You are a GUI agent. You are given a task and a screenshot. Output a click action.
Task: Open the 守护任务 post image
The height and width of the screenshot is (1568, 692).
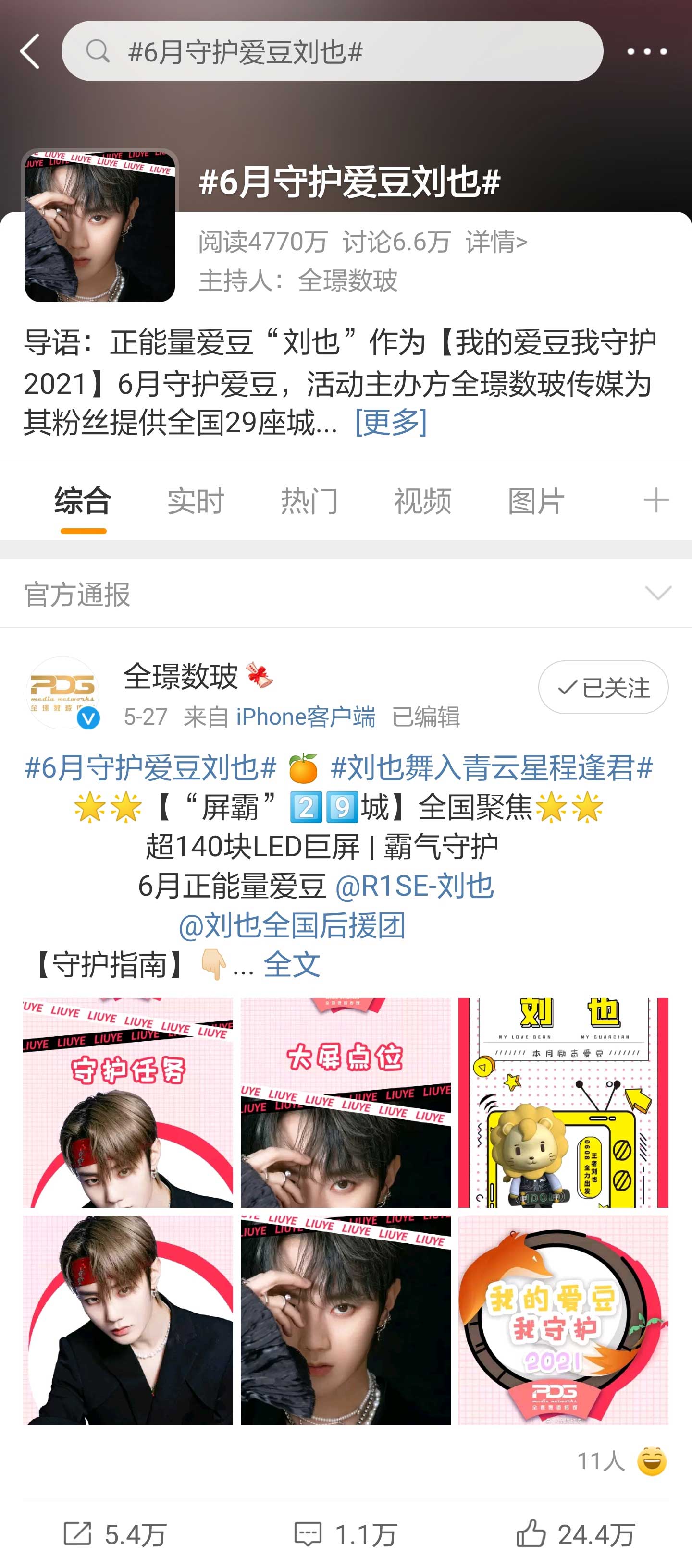coord(128,1102)
